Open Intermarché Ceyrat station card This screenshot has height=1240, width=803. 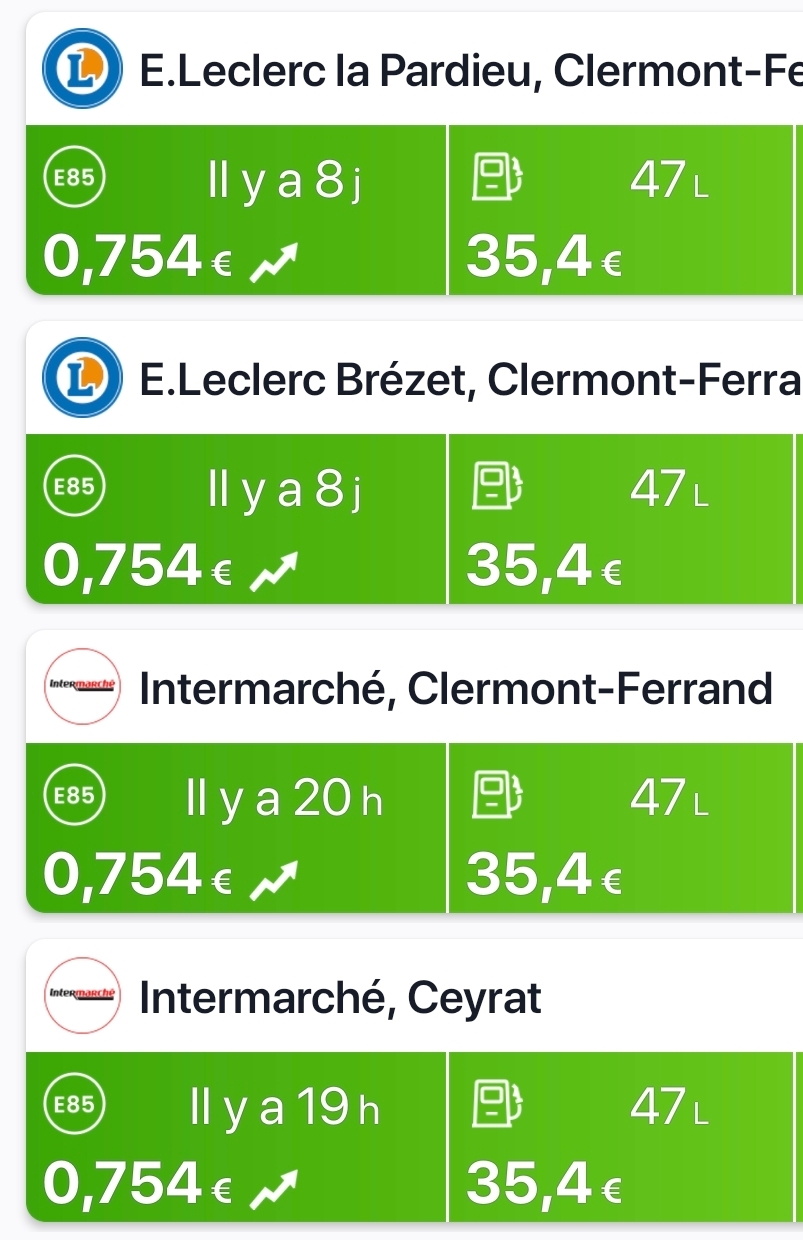[342, 998]
